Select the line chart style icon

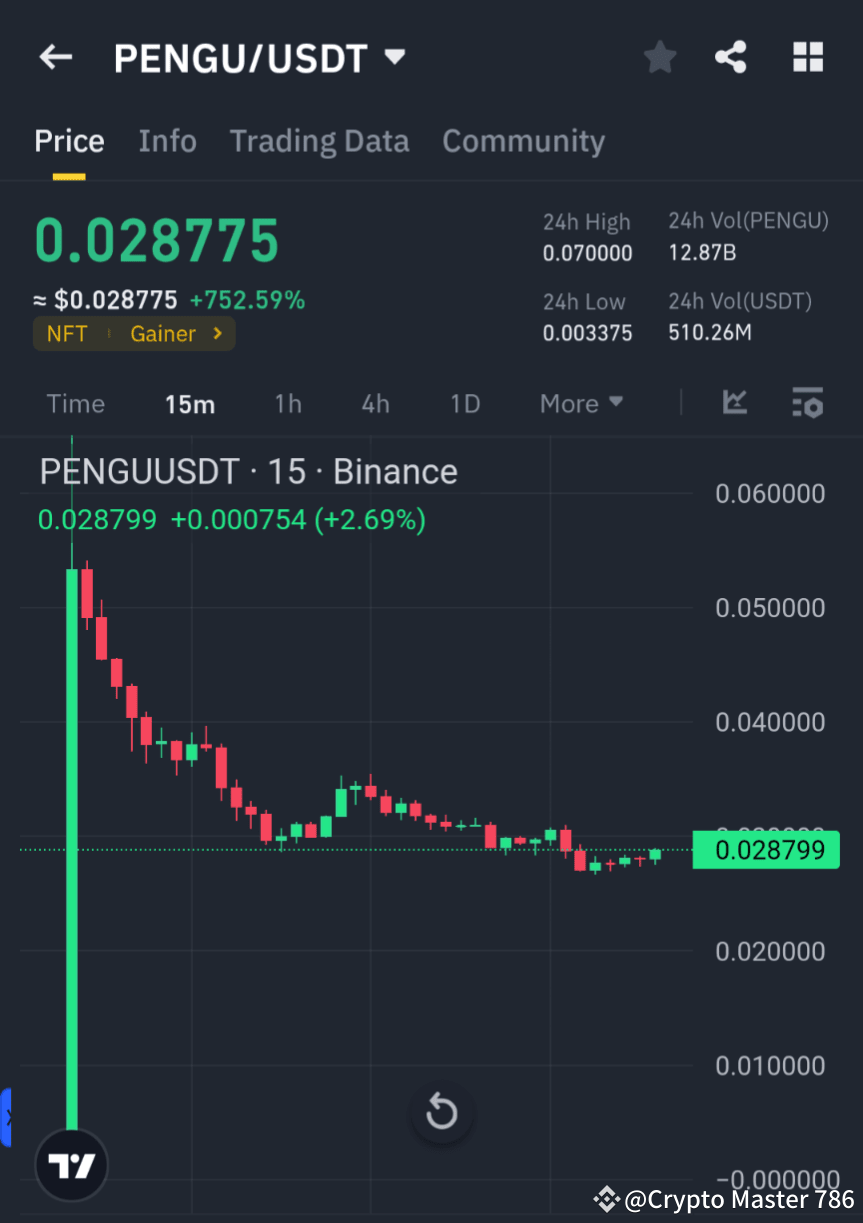[x=735, y=403]
